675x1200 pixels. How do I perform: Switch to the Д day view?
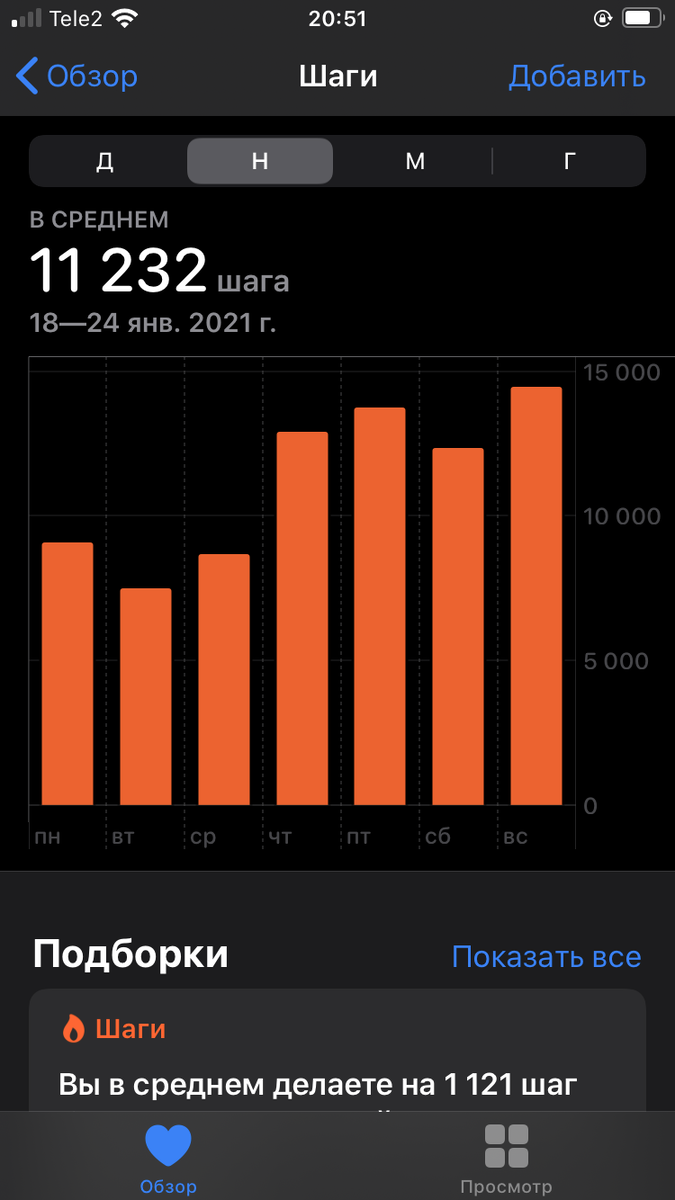coord(105,162)
